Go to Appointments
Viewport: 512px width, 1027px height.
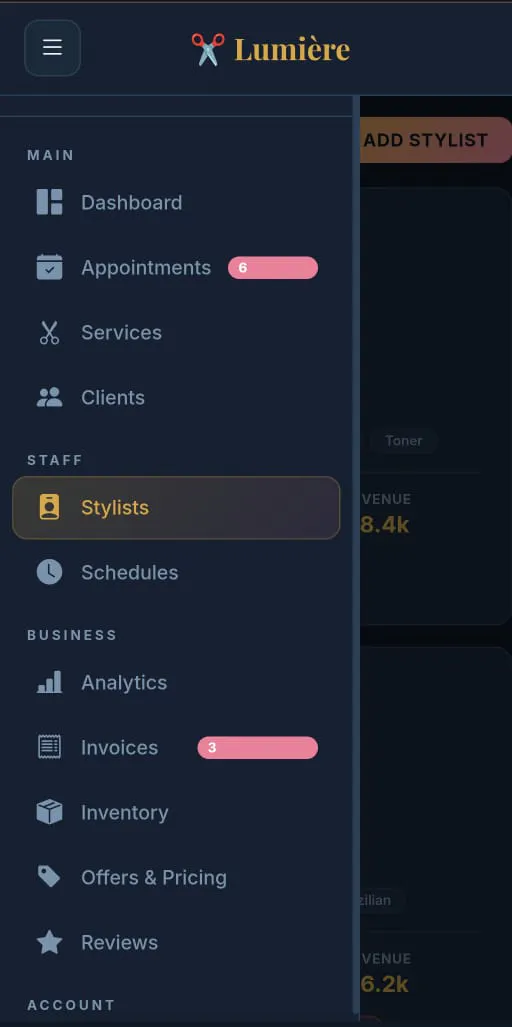(x=176, y=267)
